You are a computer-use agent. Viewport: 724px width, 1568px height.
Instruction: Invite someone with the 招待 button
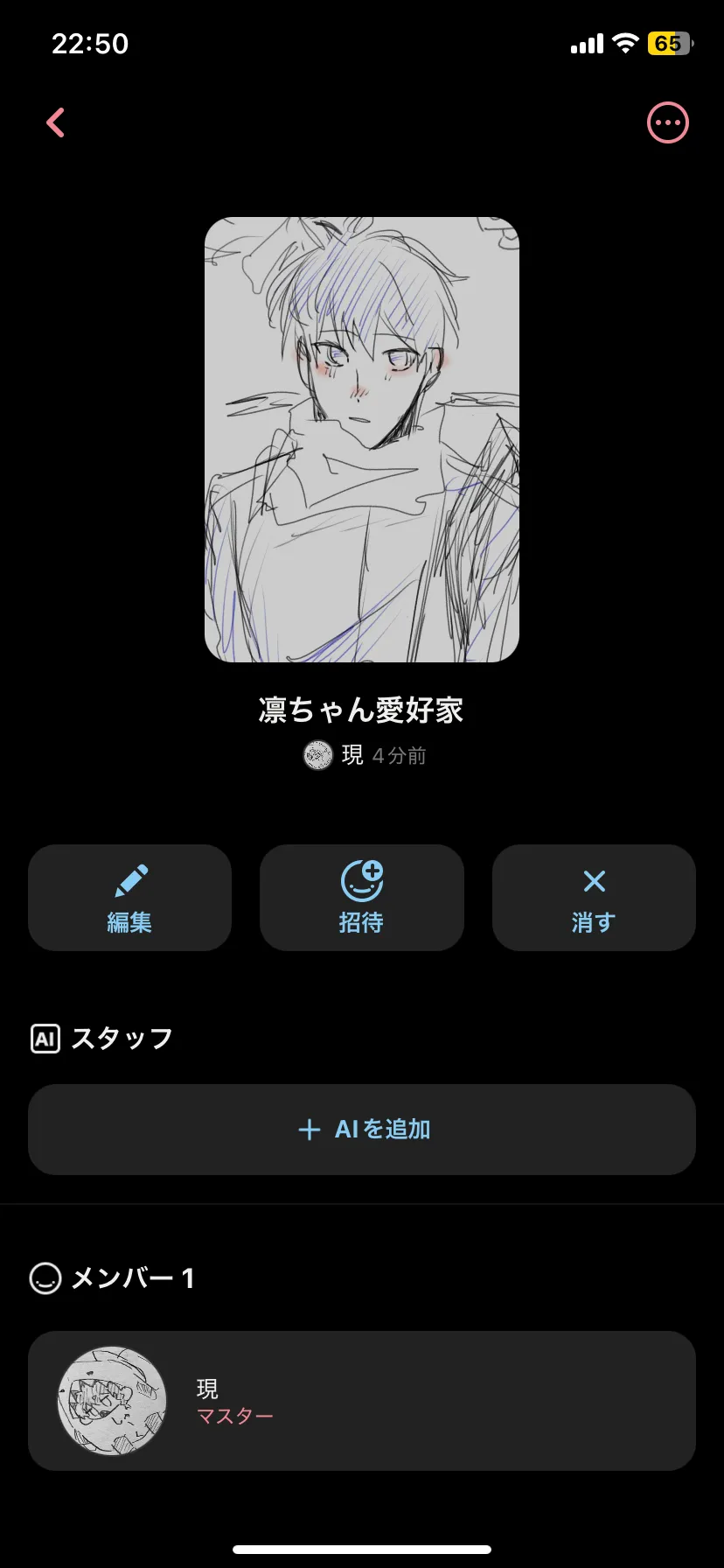point(361,897)
